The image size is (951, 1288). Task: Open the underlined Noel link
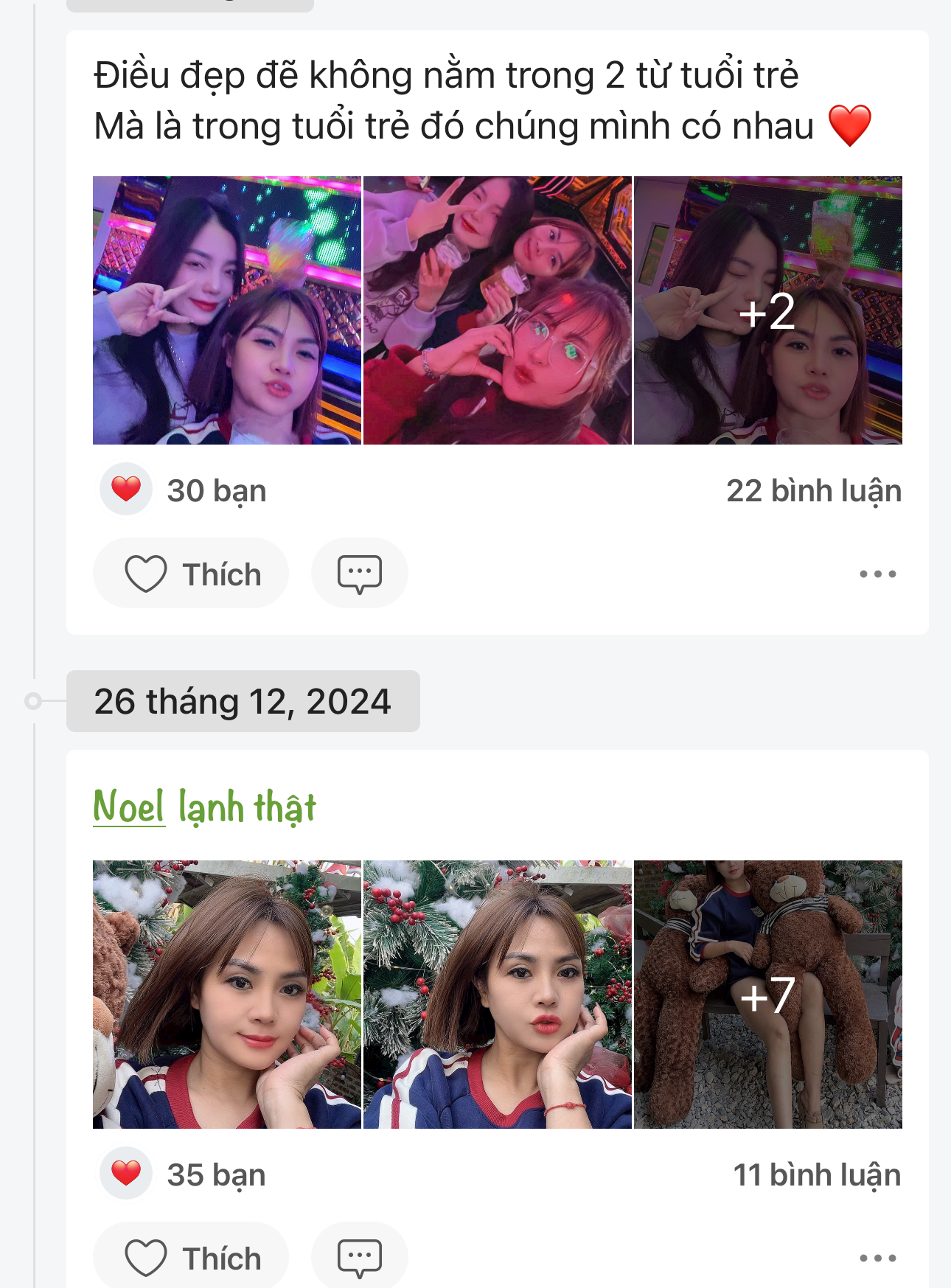(129, 807)
